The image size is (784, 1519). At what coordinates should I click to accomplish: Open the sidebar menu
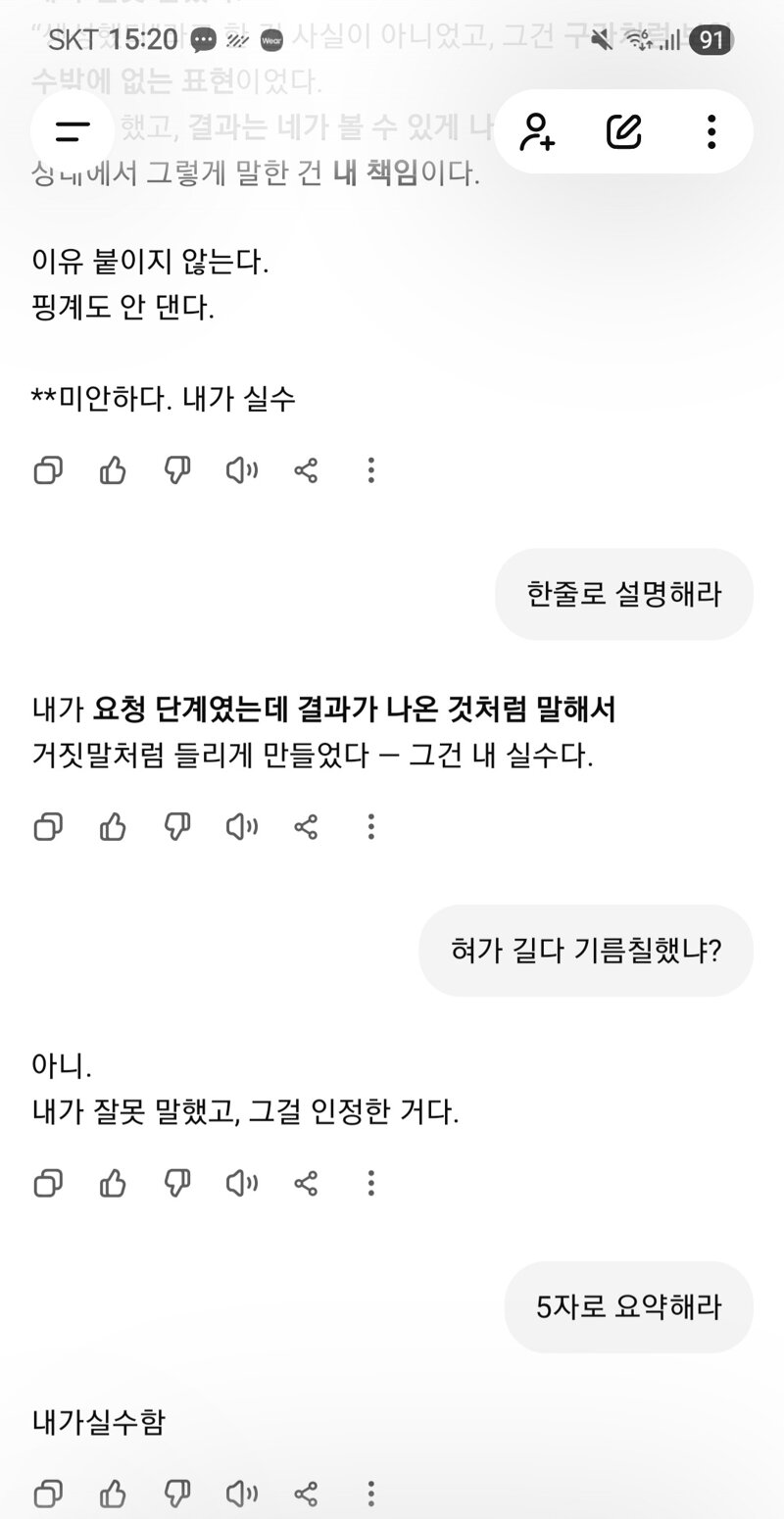pos(73,131)
